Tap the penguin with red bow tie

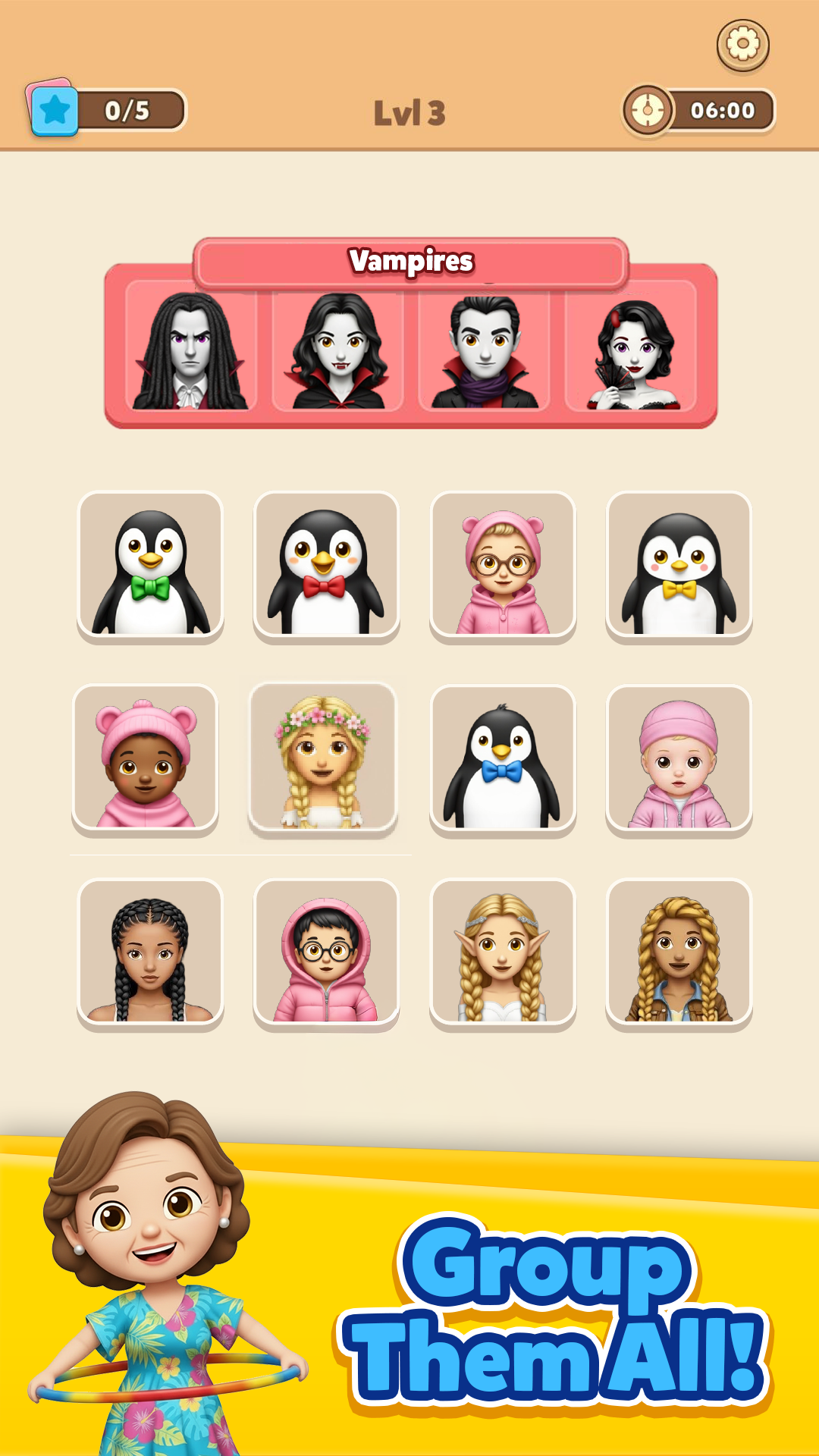(x=326, y=566)
